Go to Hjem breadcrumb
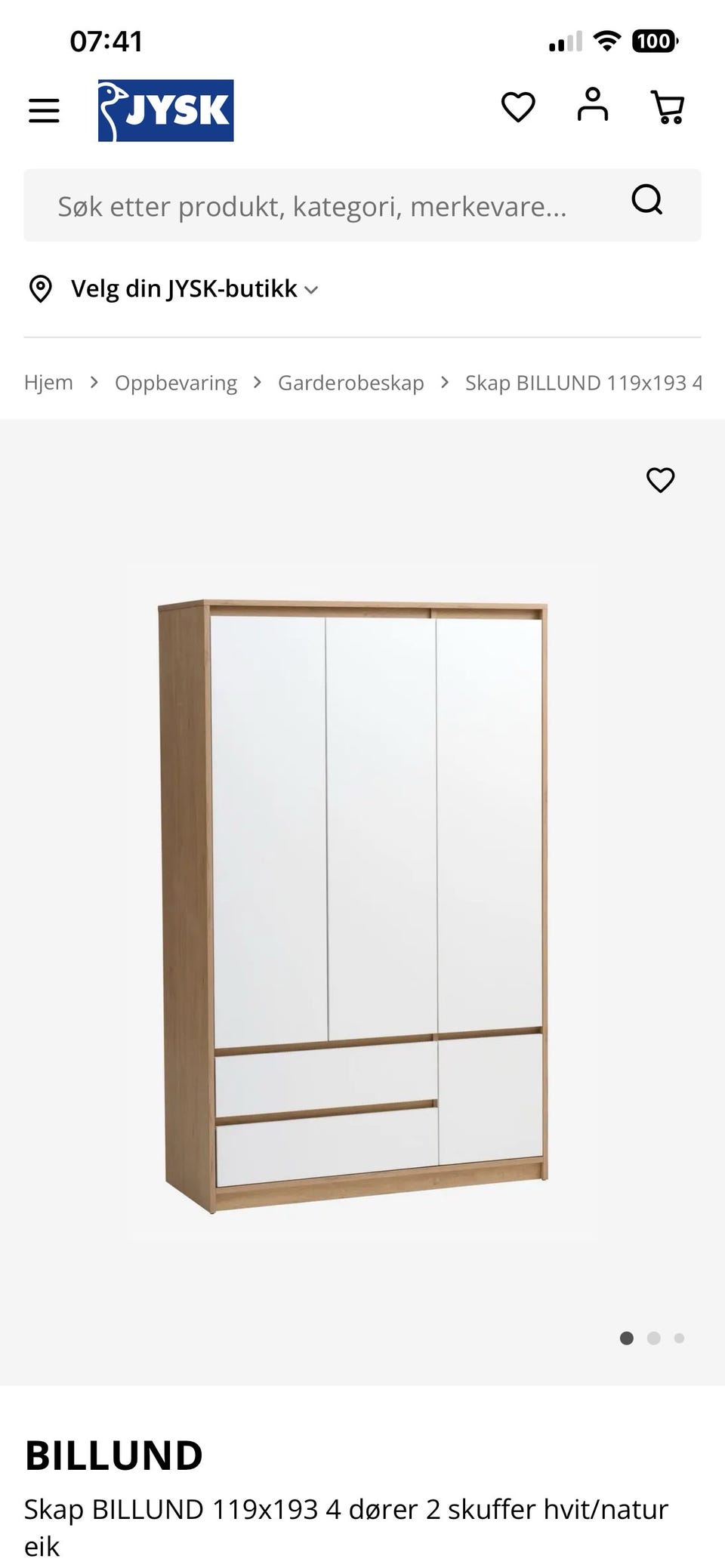 point(48,383)
